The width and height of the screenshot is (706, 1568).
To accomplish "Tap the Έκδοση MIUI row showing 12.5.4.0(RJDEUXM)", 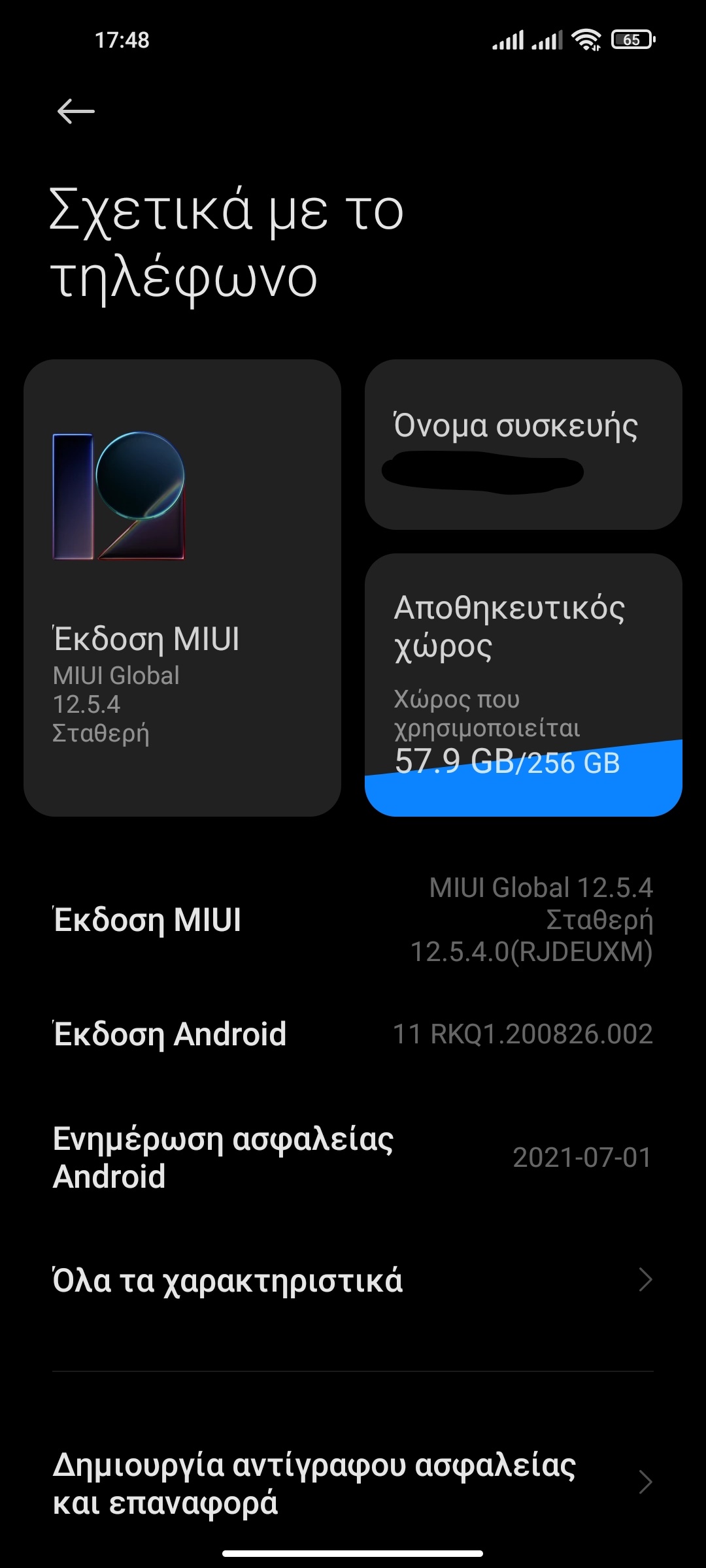I will coord(353,920).
